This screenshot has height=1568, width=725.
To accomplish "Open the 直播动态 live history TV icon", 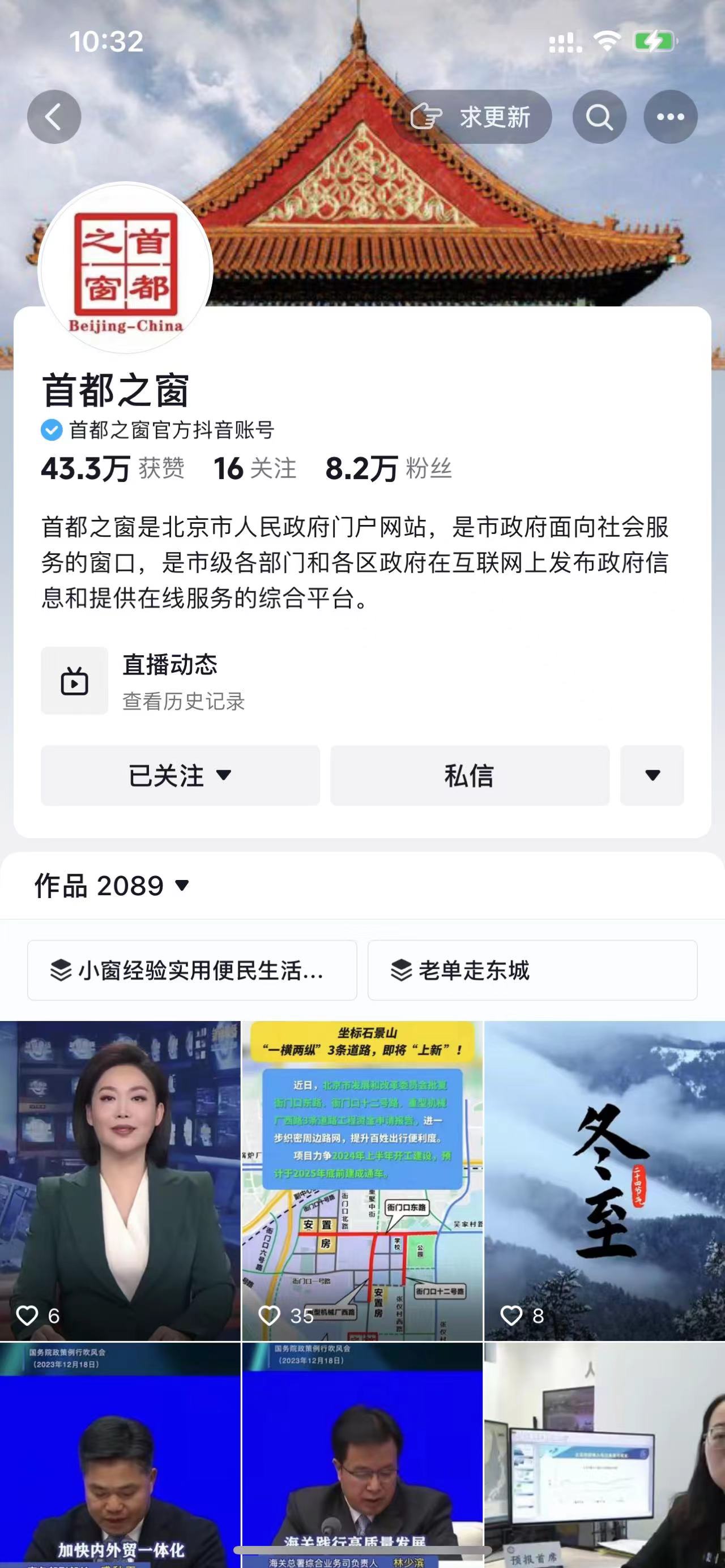I will coord(74,683).
